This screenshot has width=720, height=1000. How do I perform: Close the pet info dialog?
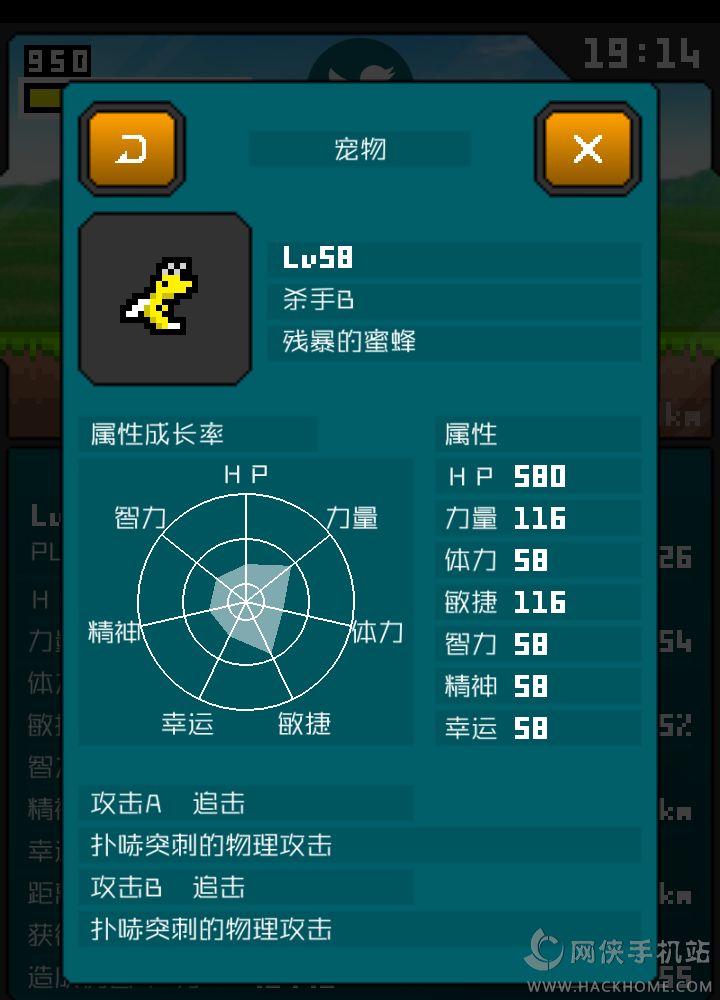pyautogui.click(x=587, y=149)
